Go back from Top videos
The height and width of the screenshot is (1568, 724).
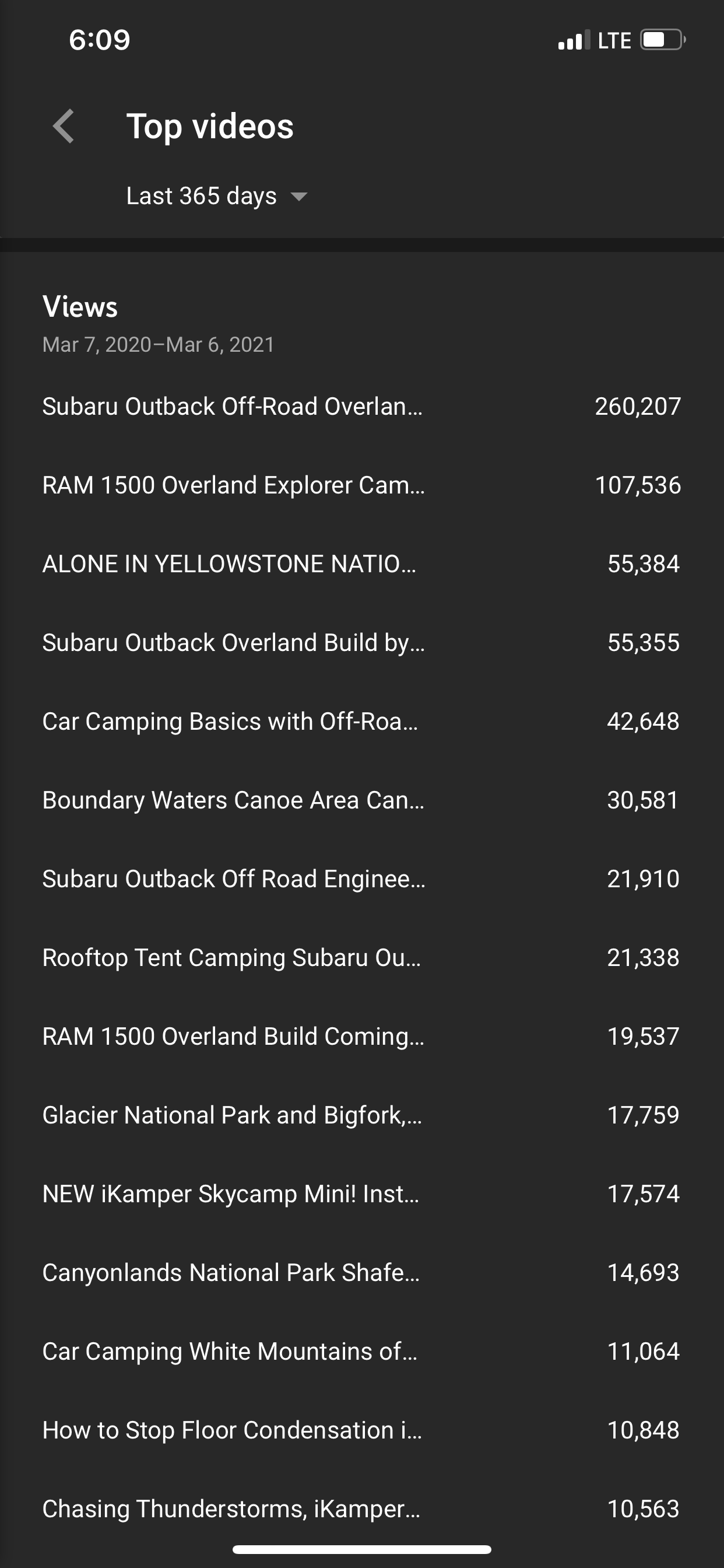[x=64, y=127]
